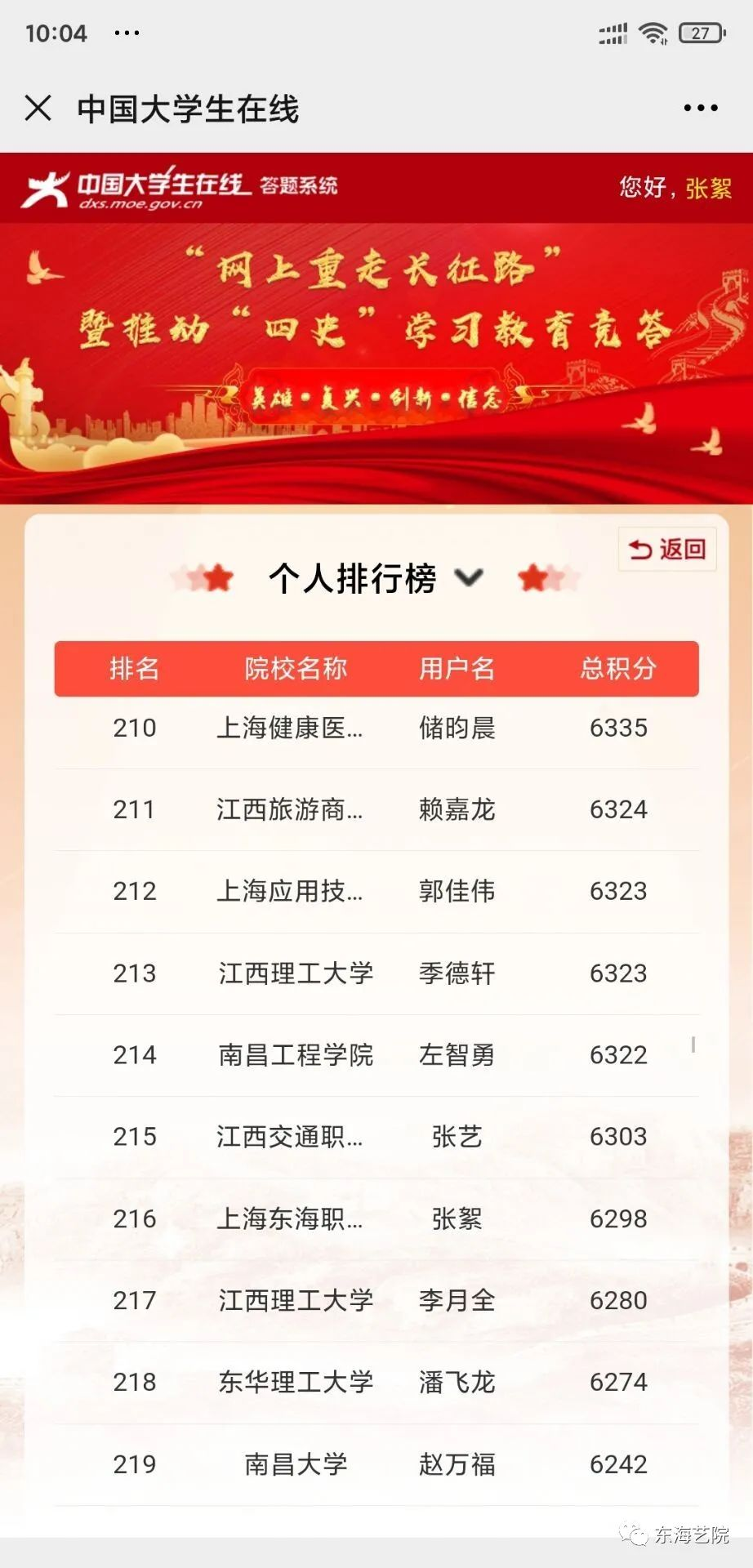Tap the 返回 button
This screenshot has height=1568, width=753.
tap(667, 549)
